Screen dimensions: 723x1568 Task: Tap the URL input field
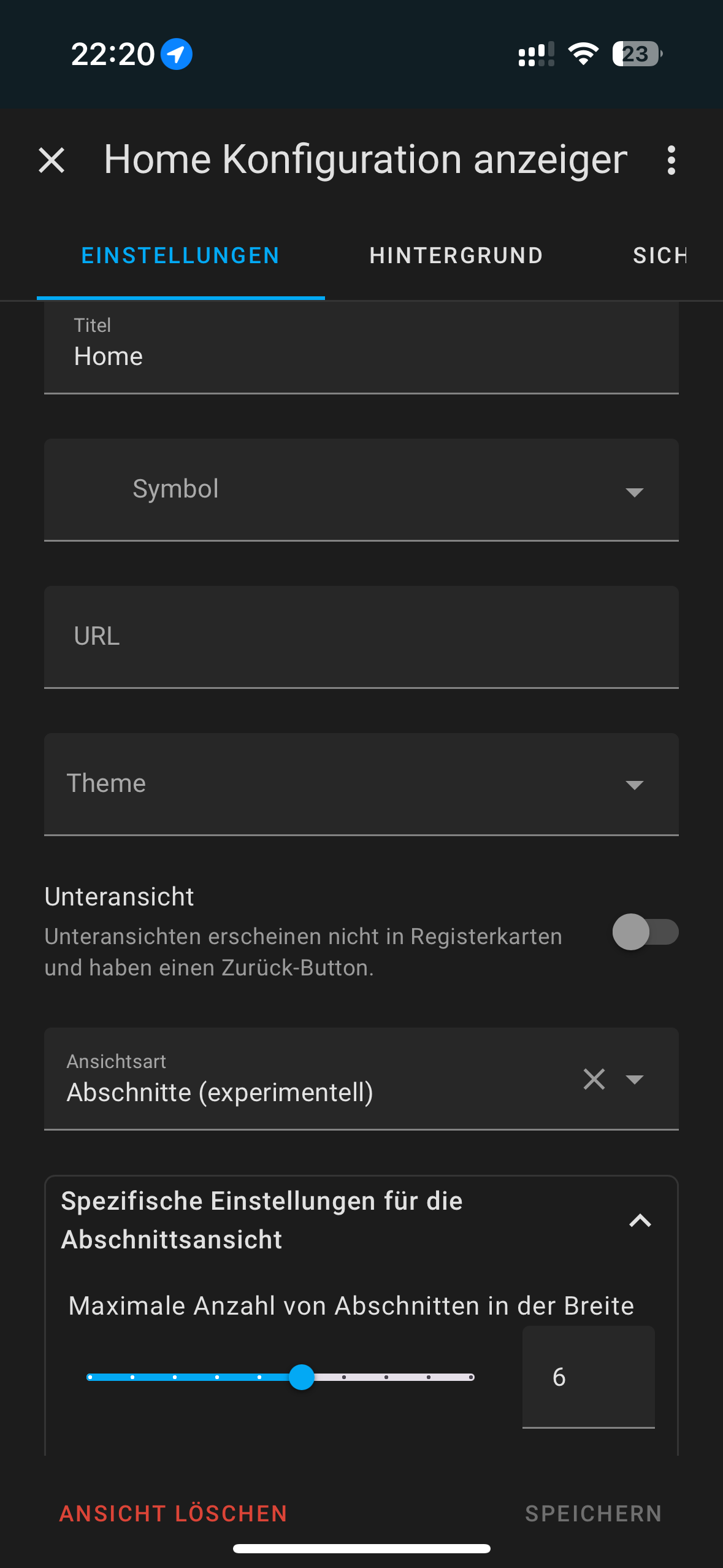[x=361, y=637]
